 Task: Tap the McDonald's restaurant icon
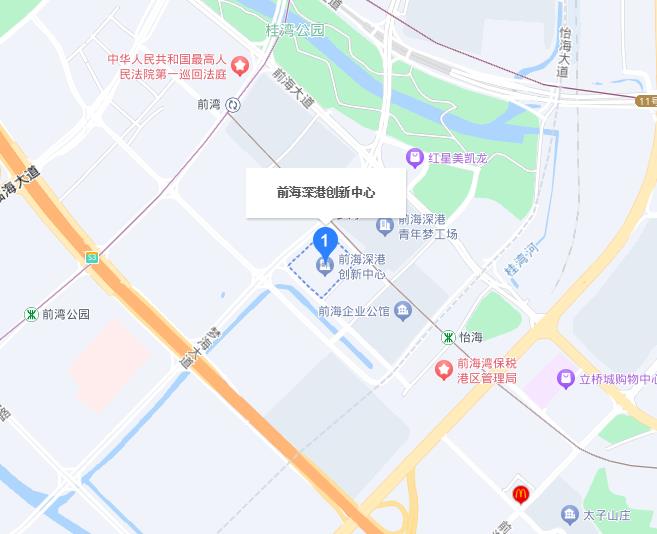pyautogui.click(x=520, y=494)
